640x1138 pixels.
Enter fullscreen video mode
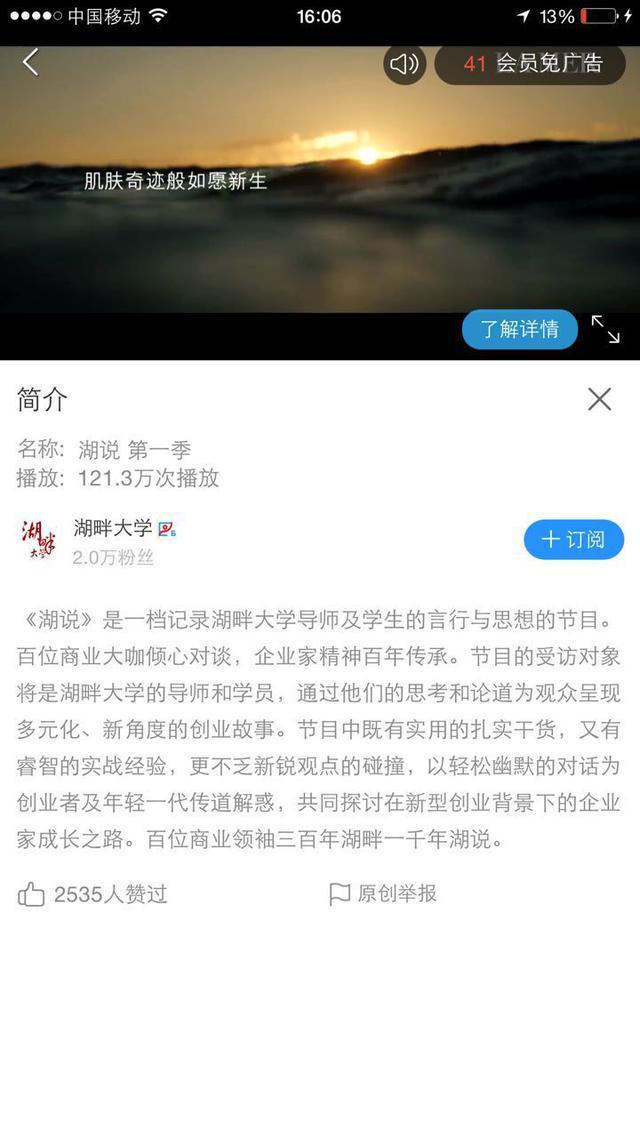point(605,329)
